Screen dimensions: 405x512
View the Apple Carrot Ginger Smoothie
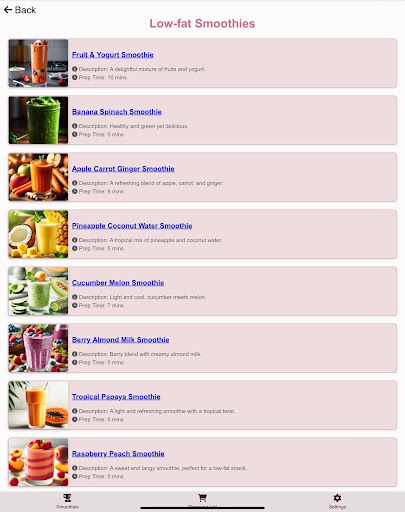pos(123,169)
